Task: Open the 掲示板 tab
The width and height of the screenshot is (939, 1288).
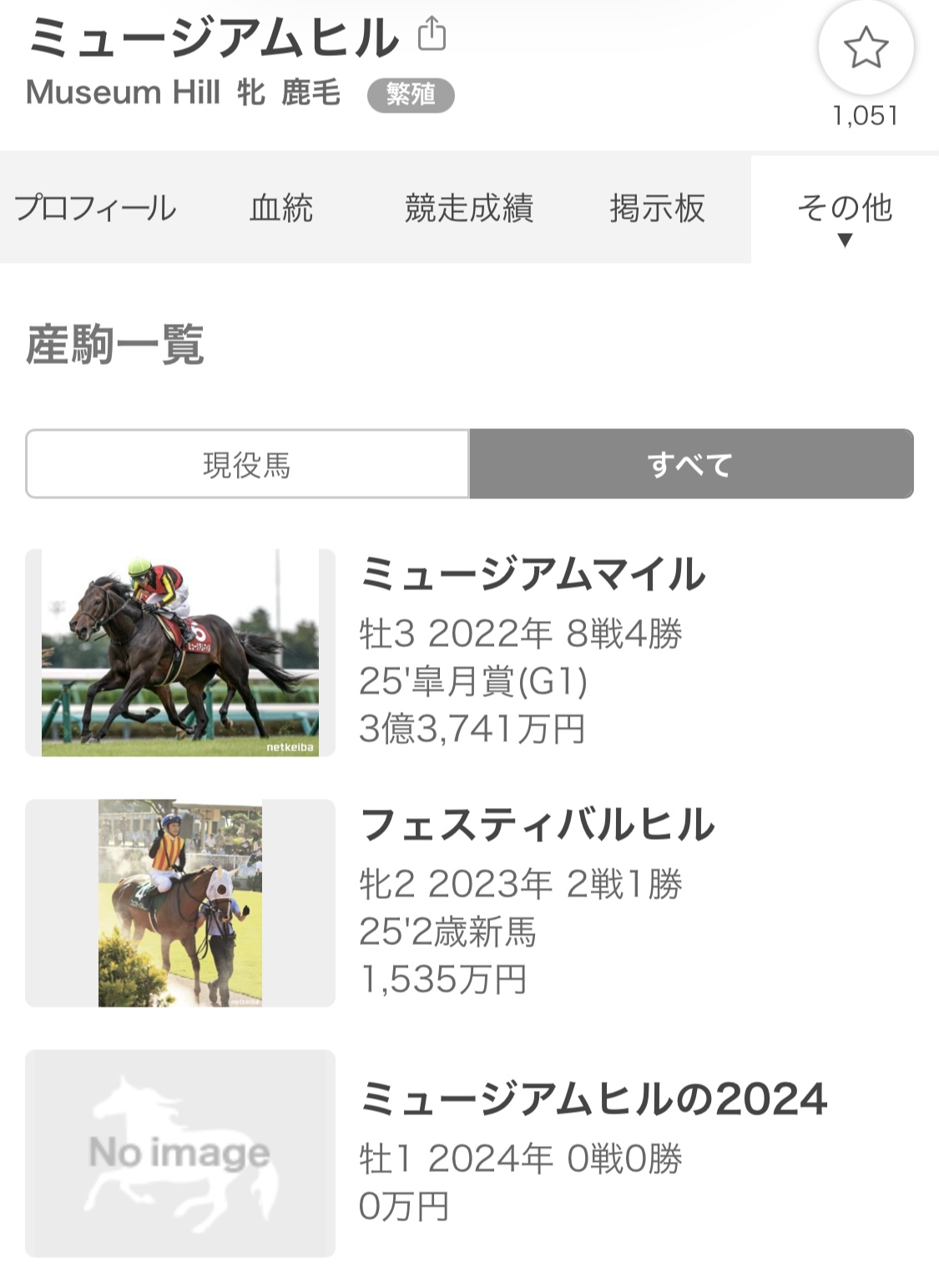Action: (657, 209)
